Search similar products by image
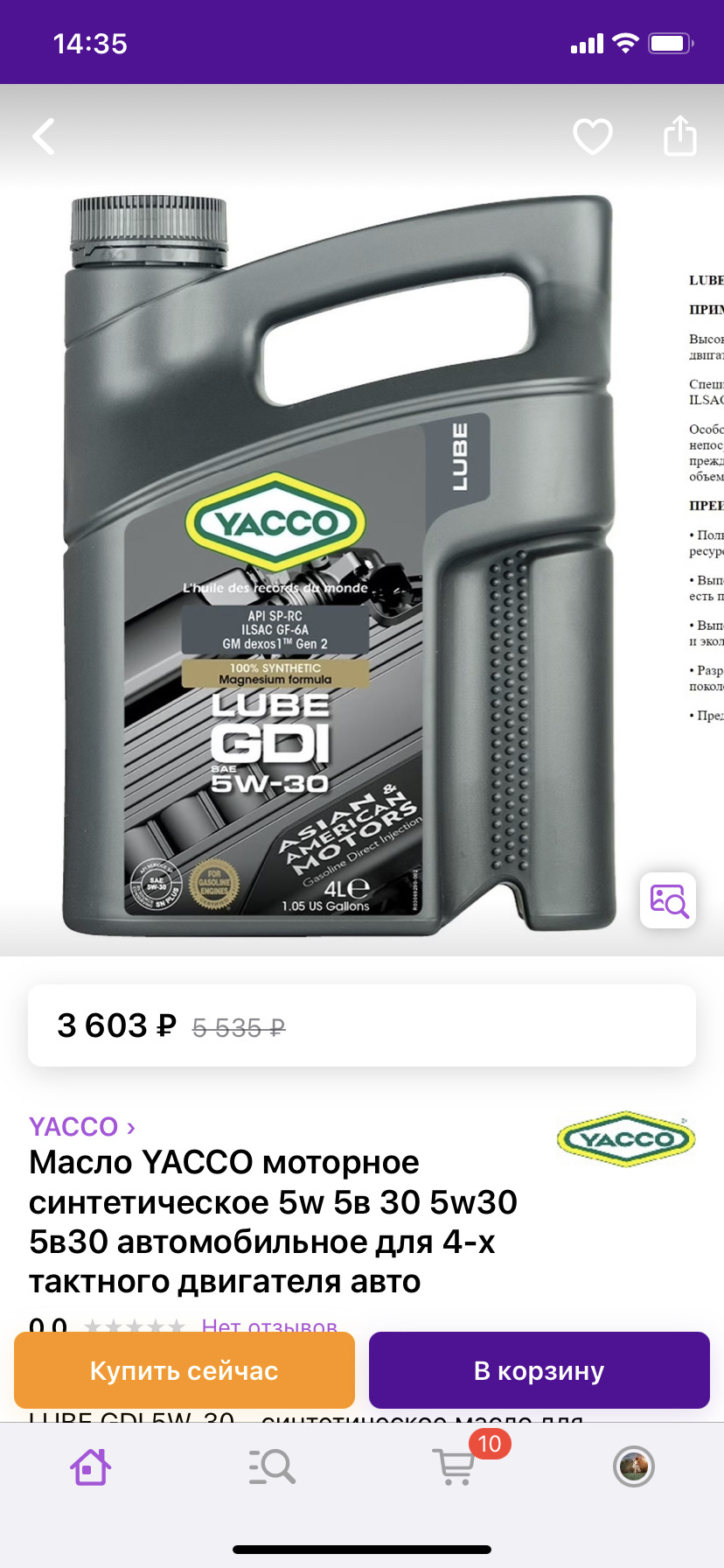Viewport: 724px width, 1568px height. click(x=668, y=899)
